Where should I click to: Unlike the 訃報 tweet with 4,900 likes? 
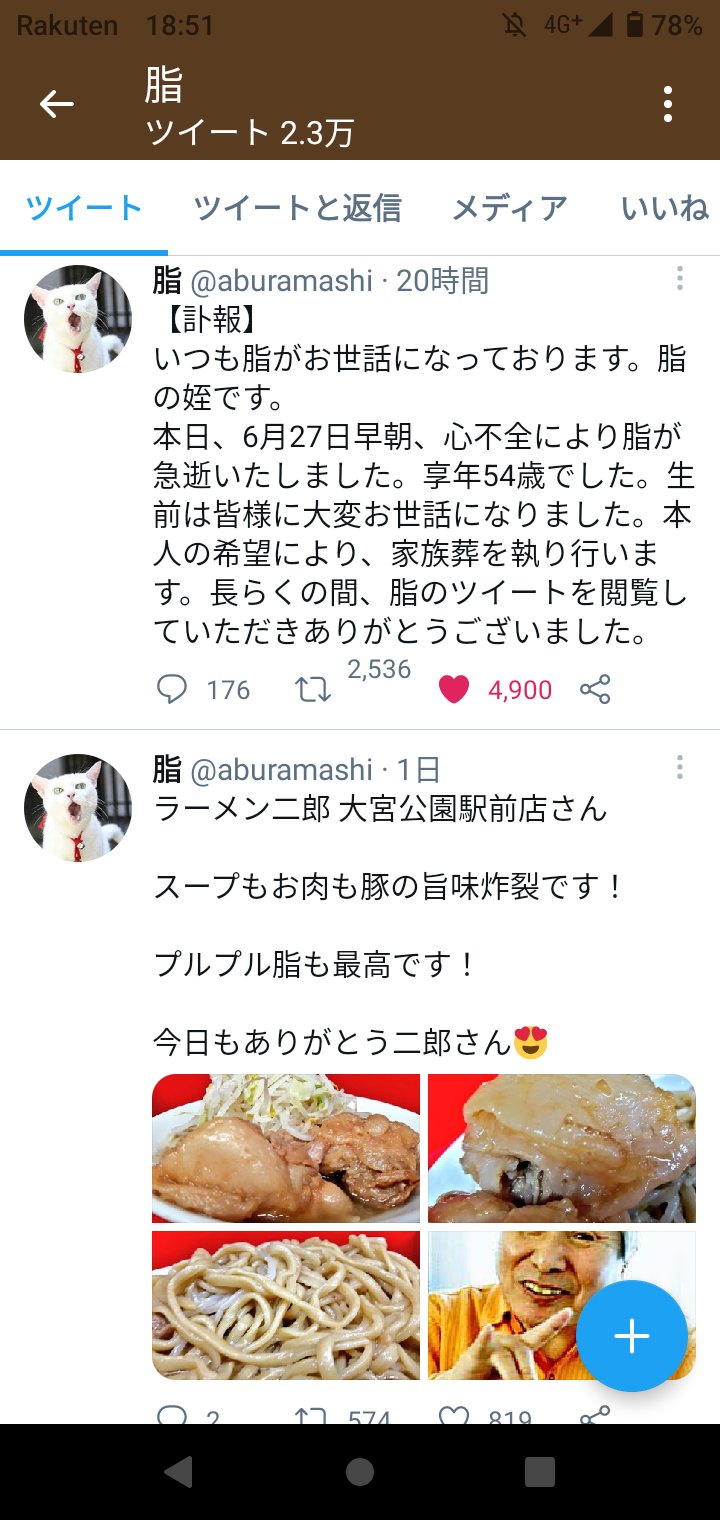tap(454, 689)
